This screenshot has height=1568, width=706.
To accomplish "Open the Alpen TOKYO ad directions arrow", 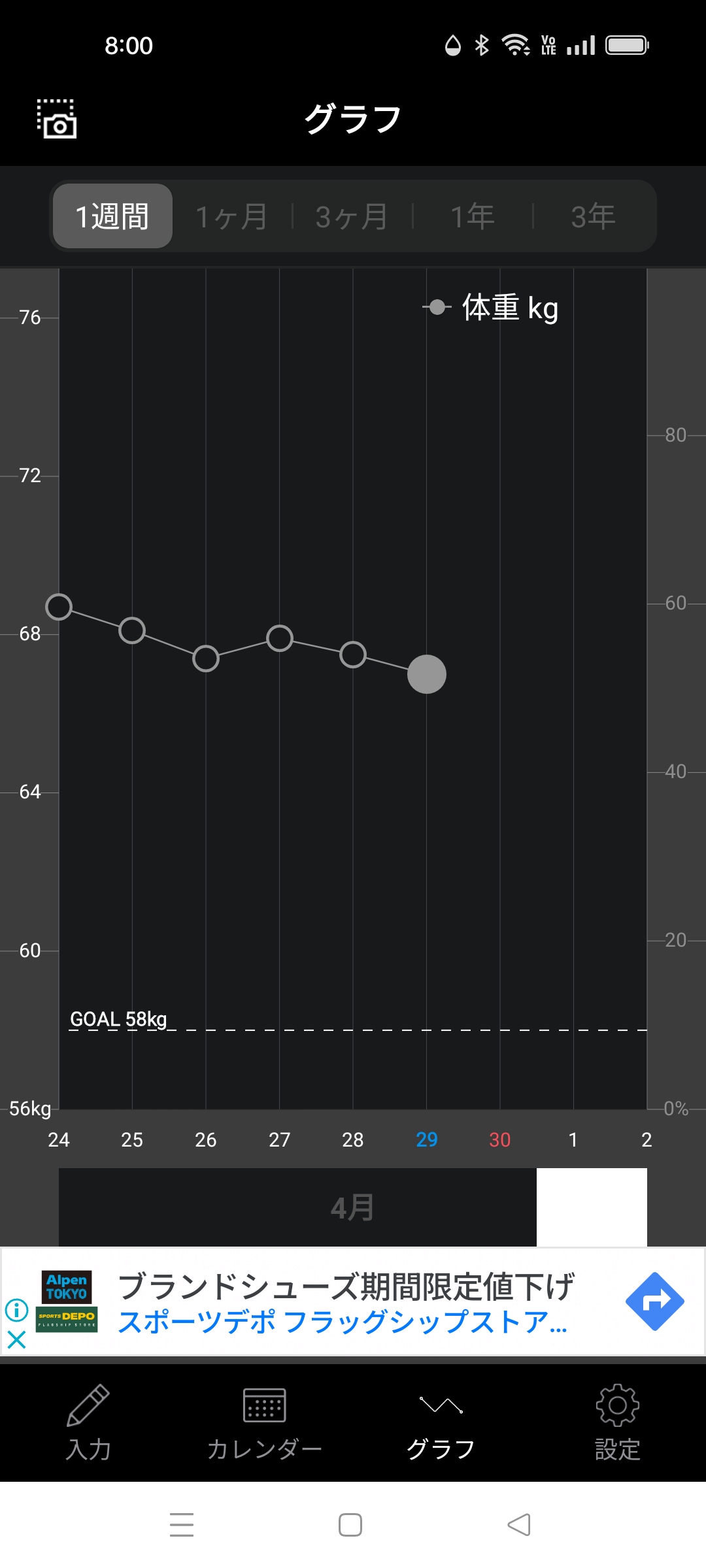I will pos(654,1301).
